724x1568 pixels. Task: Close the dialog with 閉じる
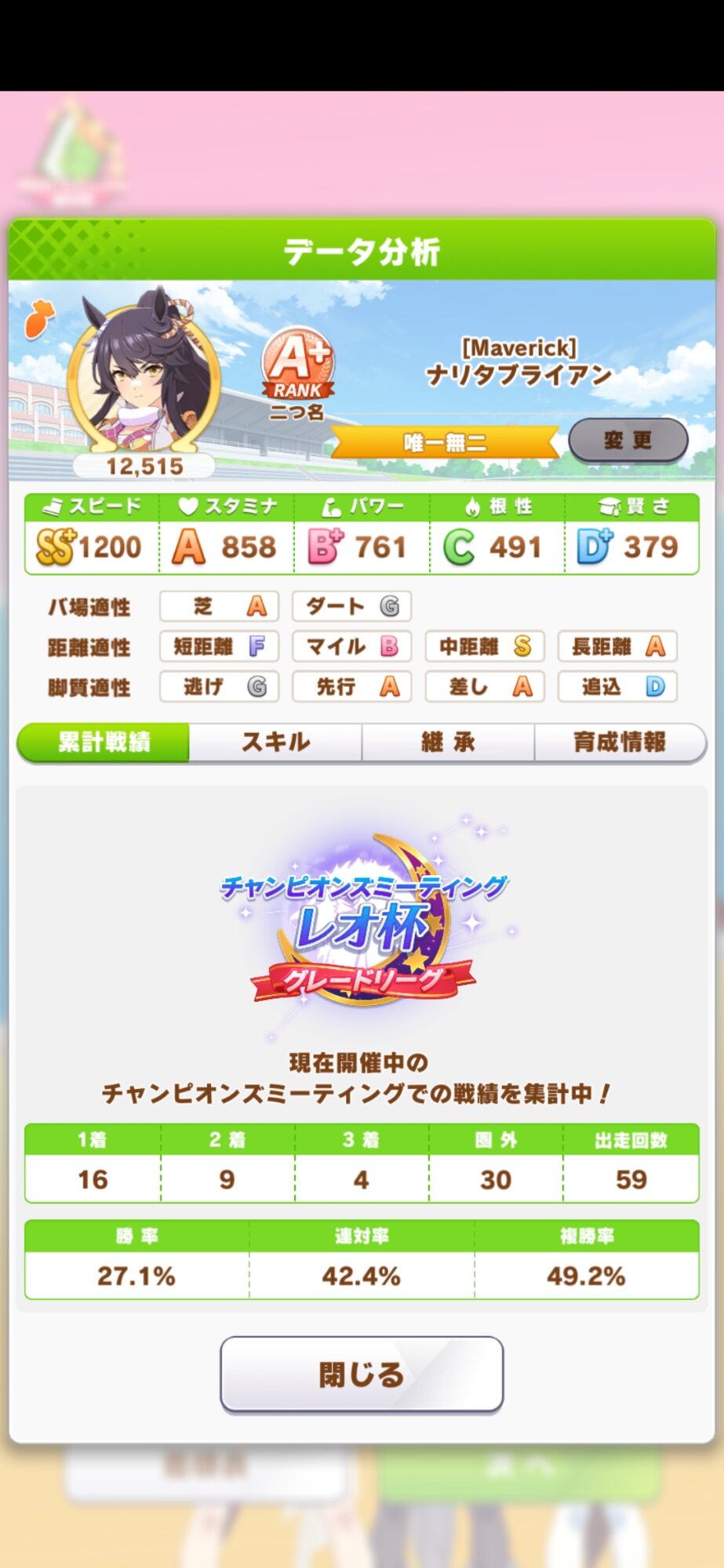362,1374
